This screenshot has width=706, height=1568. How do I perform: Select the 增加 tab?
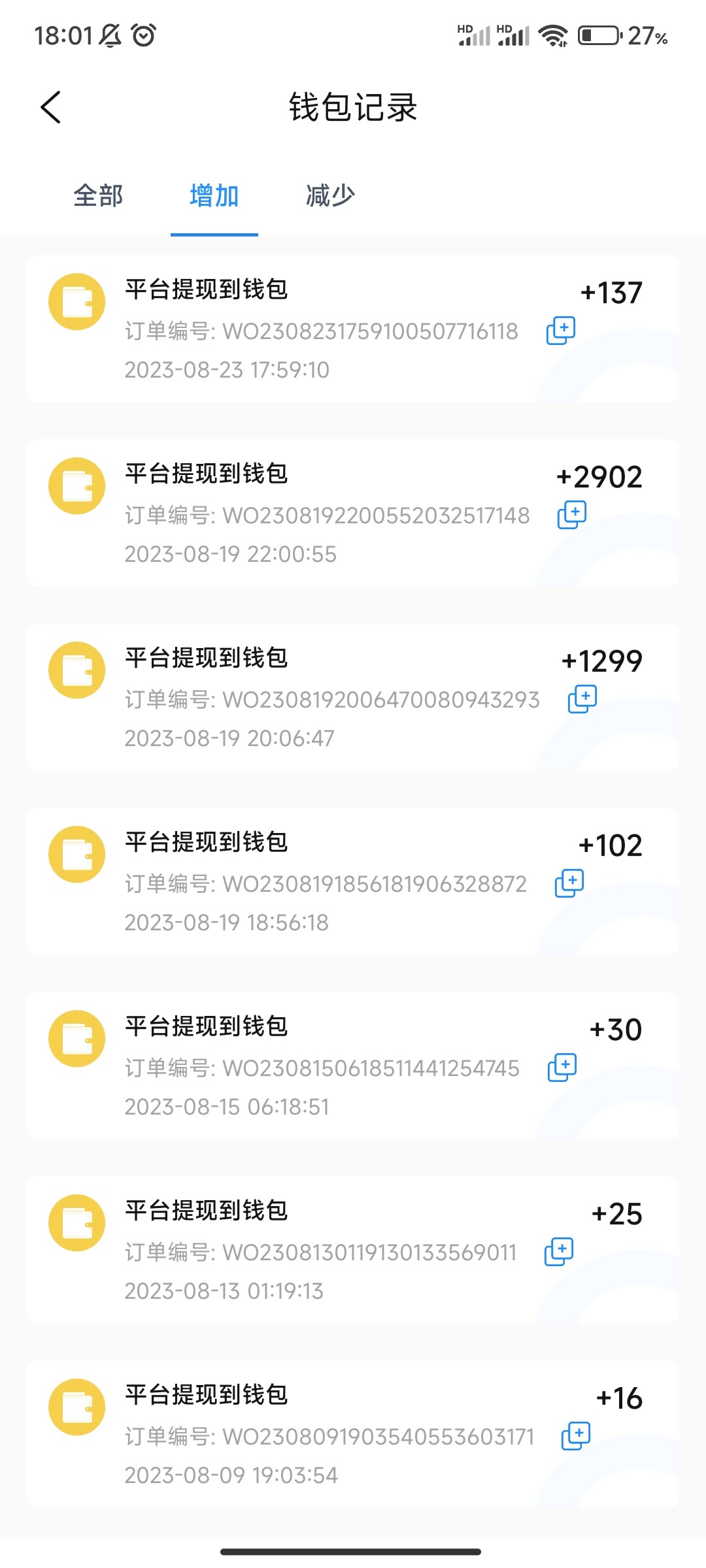214,196
